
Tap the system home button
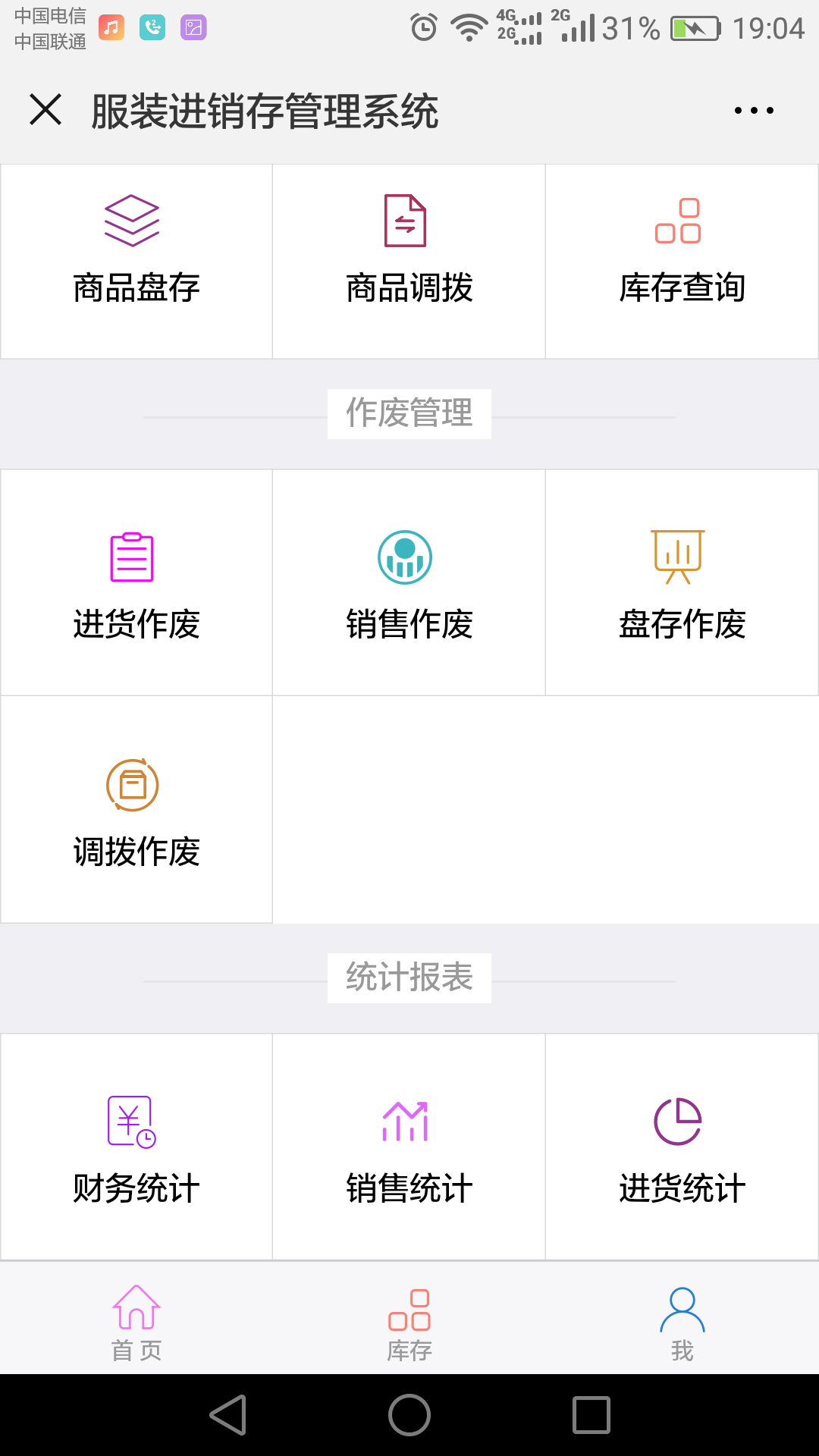409,1415
